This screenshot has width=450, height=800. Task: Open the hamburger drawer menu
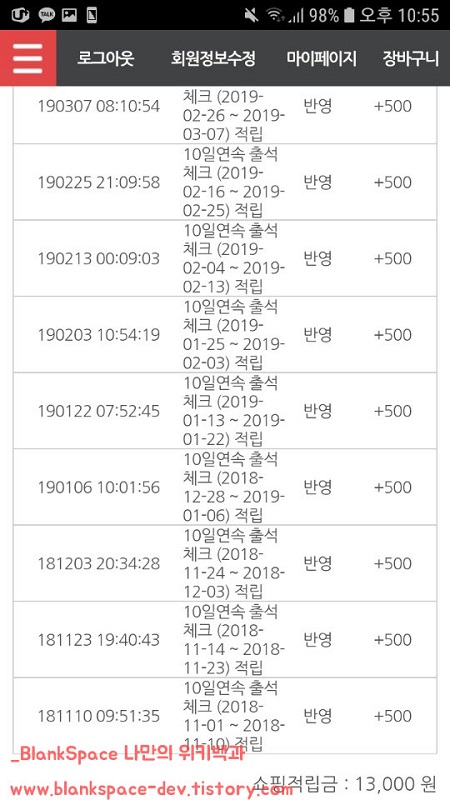tap(28, 58)
